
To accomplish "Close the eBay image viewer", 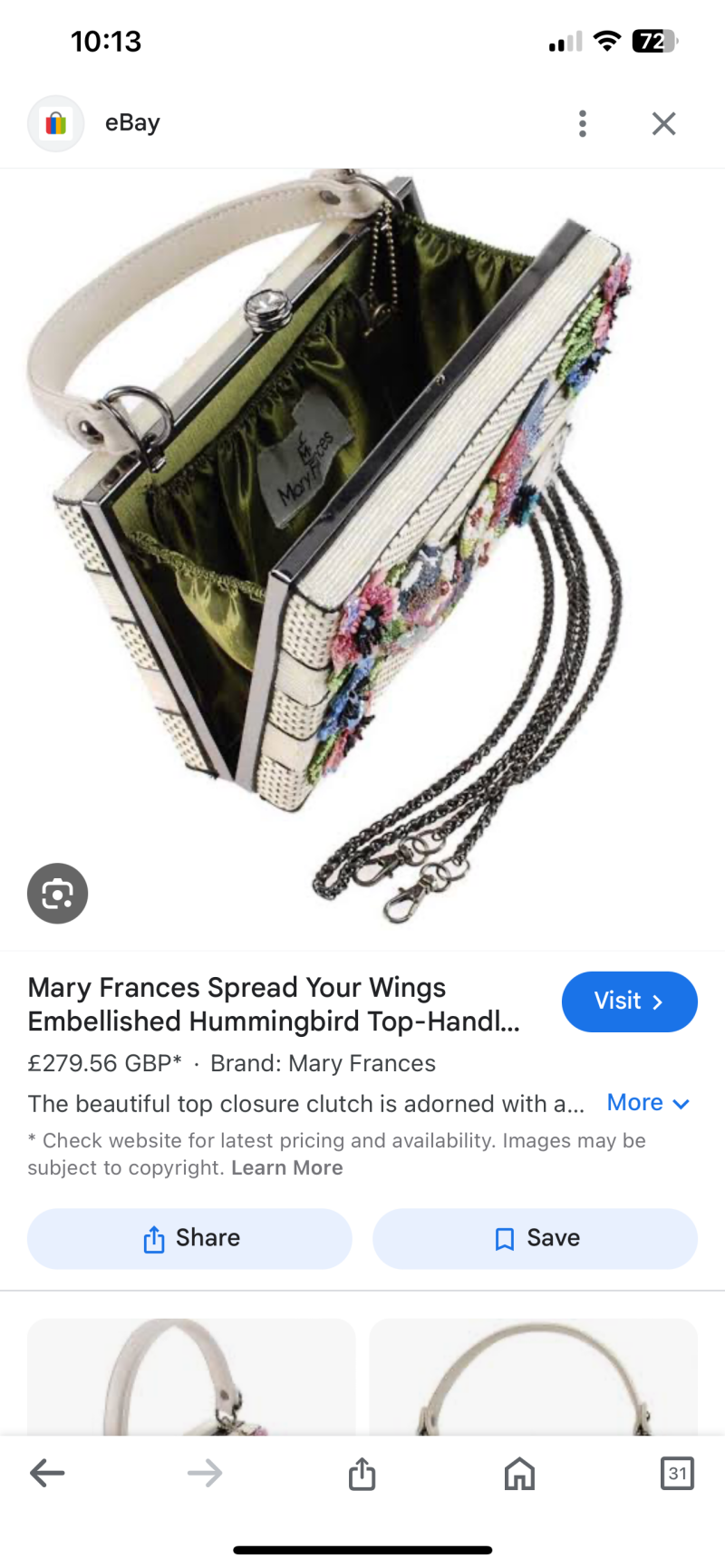I will (663, 123).
